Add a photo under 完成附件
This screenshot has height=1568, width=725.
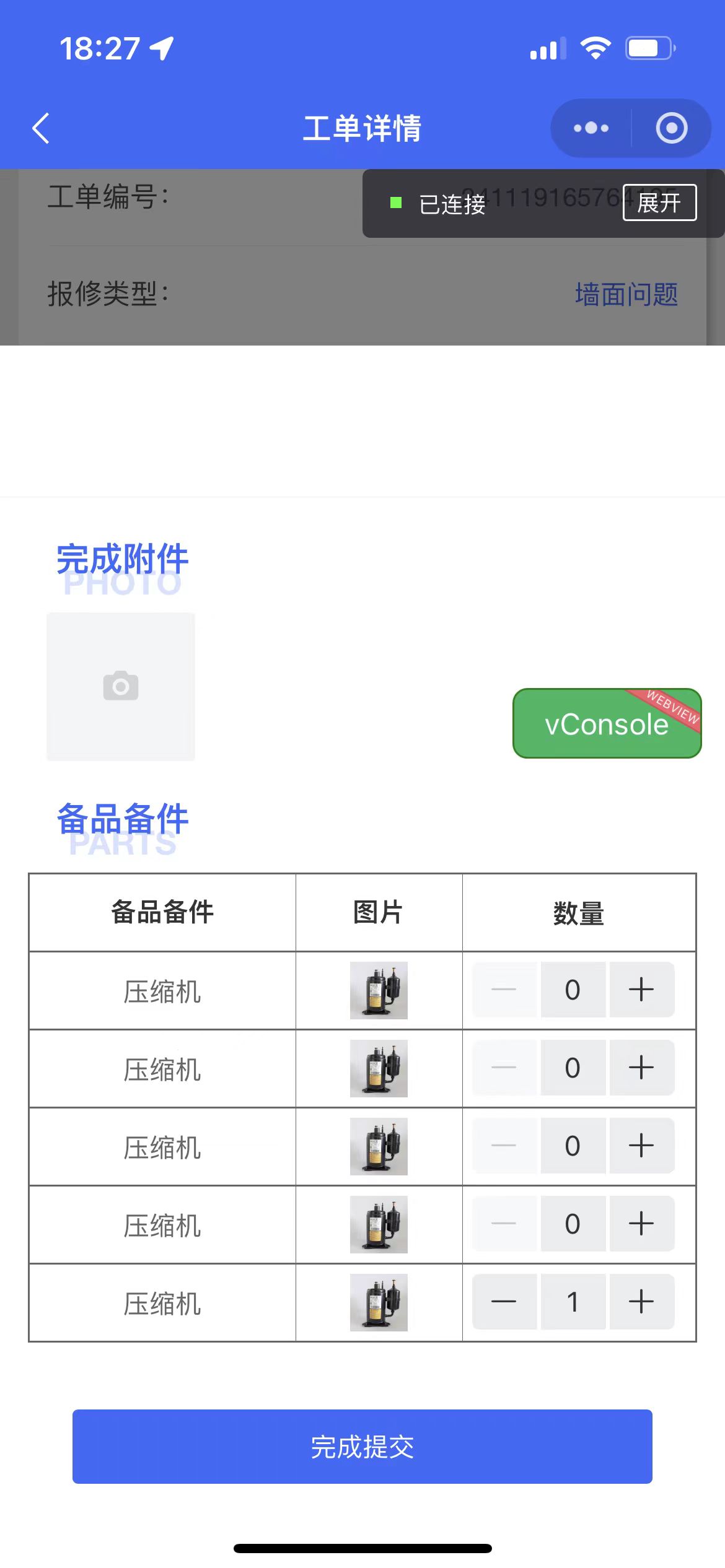[x=121, y=686]
